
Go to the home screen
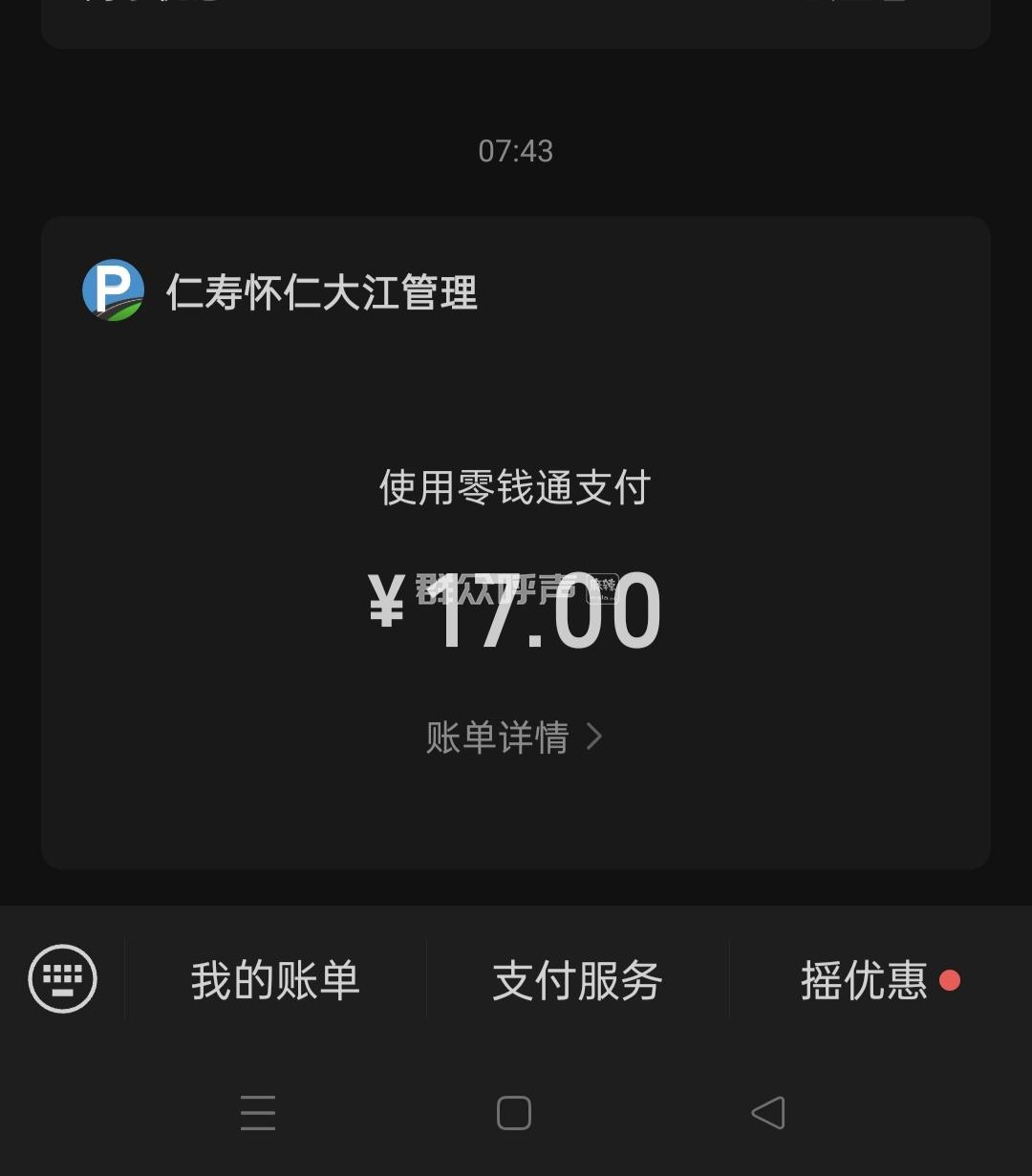point(514,1113)
